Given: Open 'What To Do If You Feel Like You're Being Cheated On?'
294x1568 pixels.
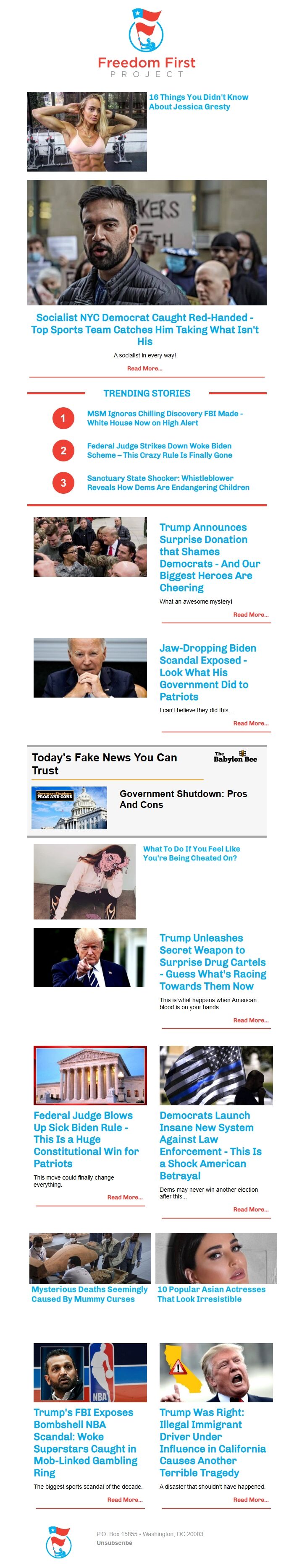Looking at the screenshot, I should point(191,853).
